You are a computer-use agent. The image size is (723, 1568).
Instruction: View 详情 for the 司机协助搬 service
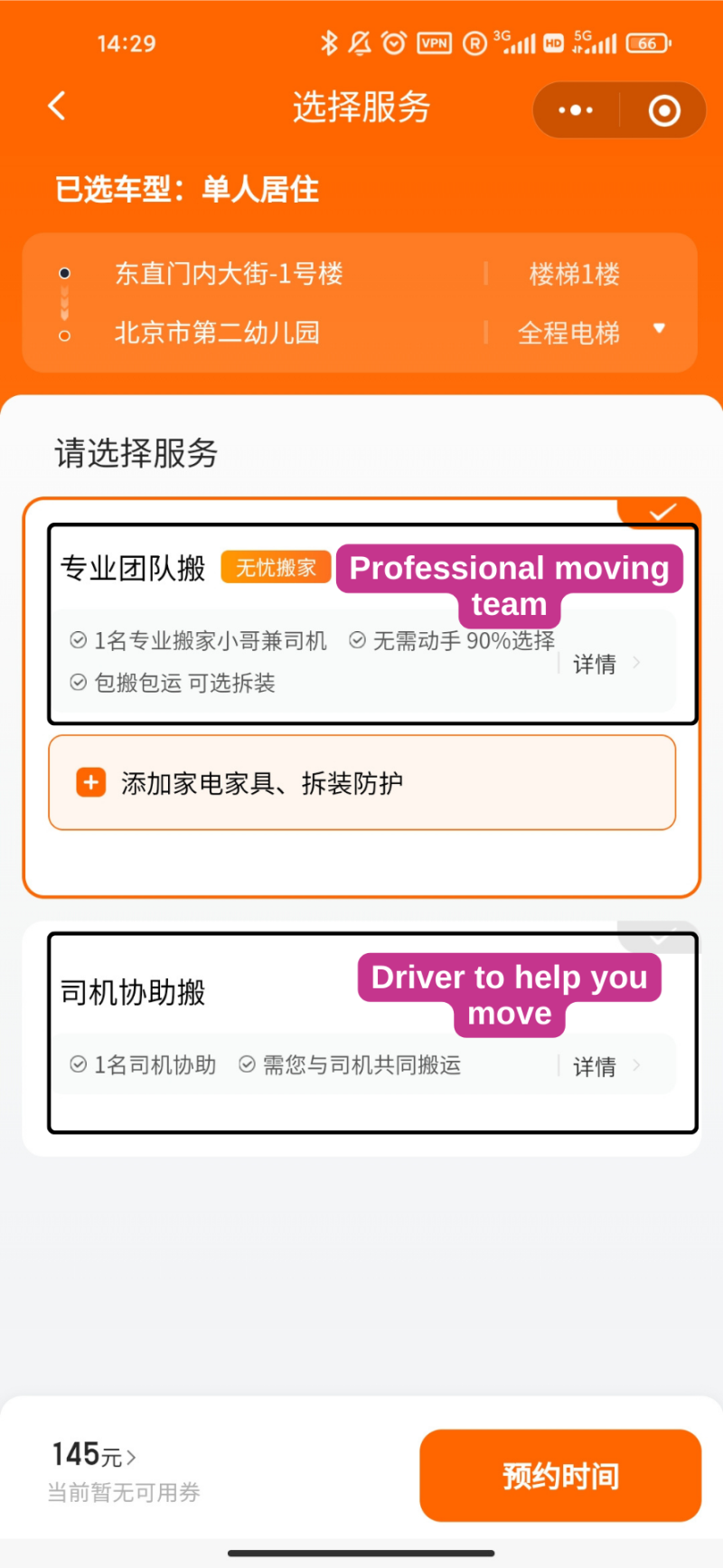tap(606, 1066)
